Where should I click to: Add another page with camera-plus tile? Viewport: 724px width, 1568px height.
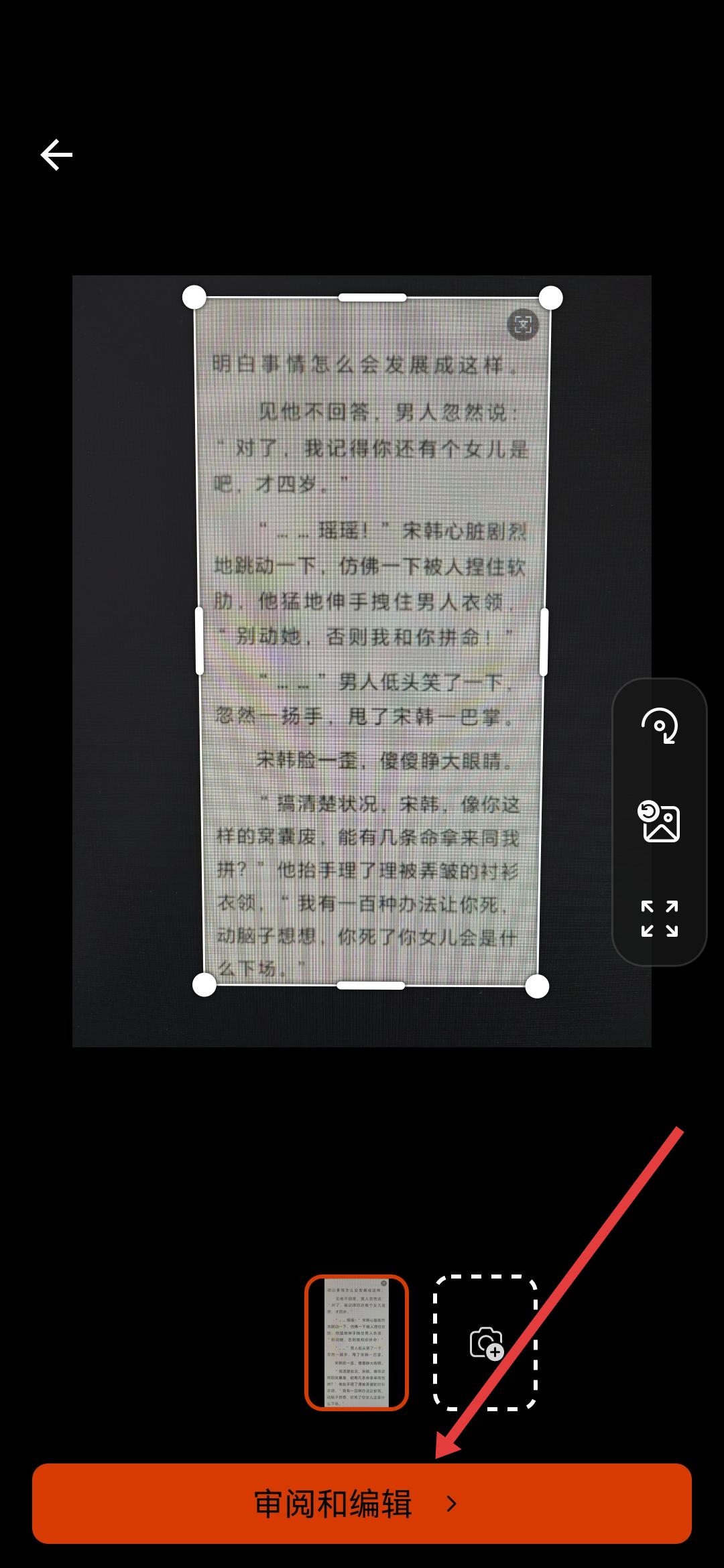point(486,1342)
